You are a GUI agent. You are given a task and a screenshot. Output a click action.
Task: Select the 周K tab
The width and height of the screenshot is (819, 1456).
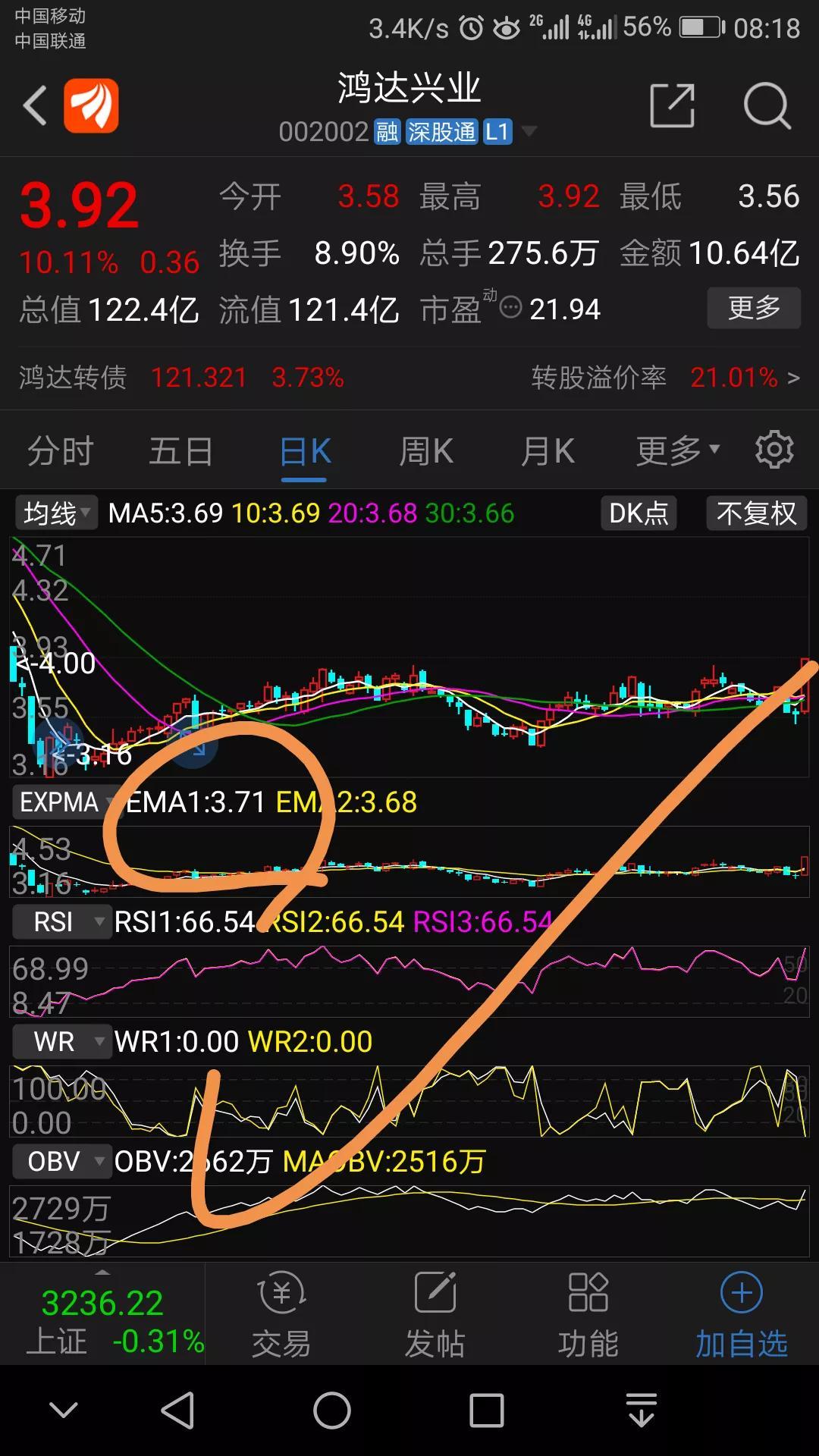[426, 451]
